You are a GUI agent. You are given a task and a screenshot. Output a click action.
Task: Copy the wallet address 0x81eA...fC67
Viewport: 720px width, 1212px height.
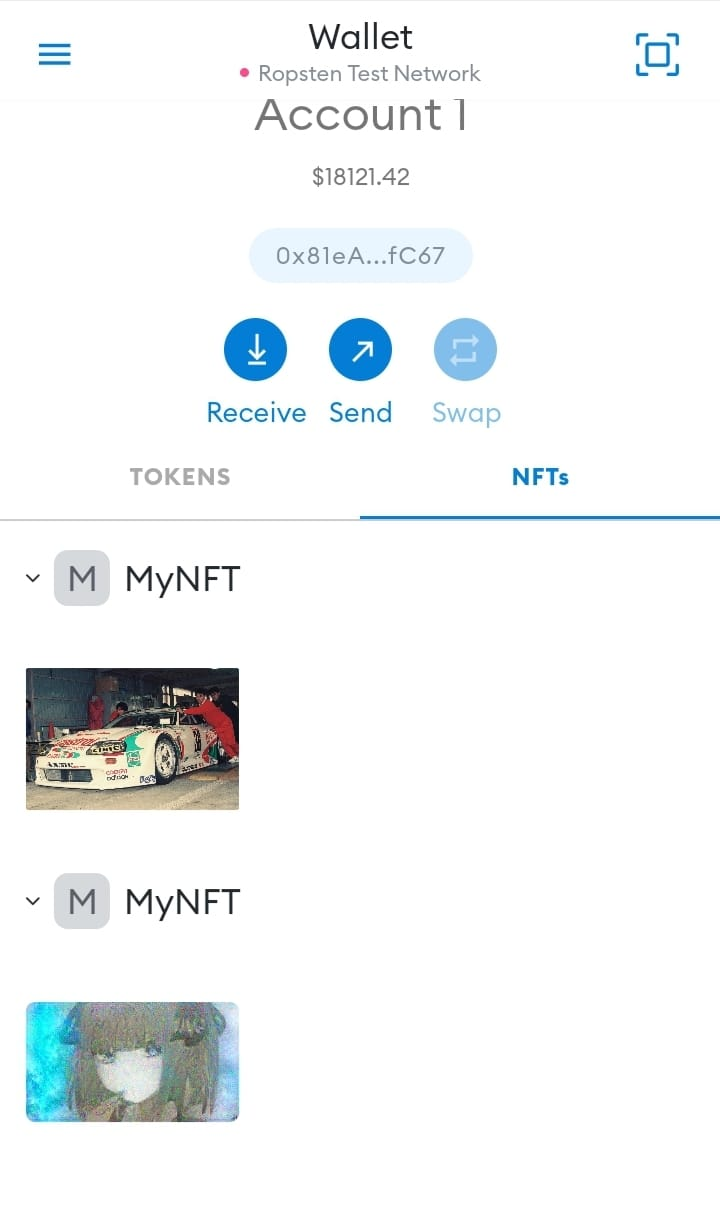coord(360,255)
